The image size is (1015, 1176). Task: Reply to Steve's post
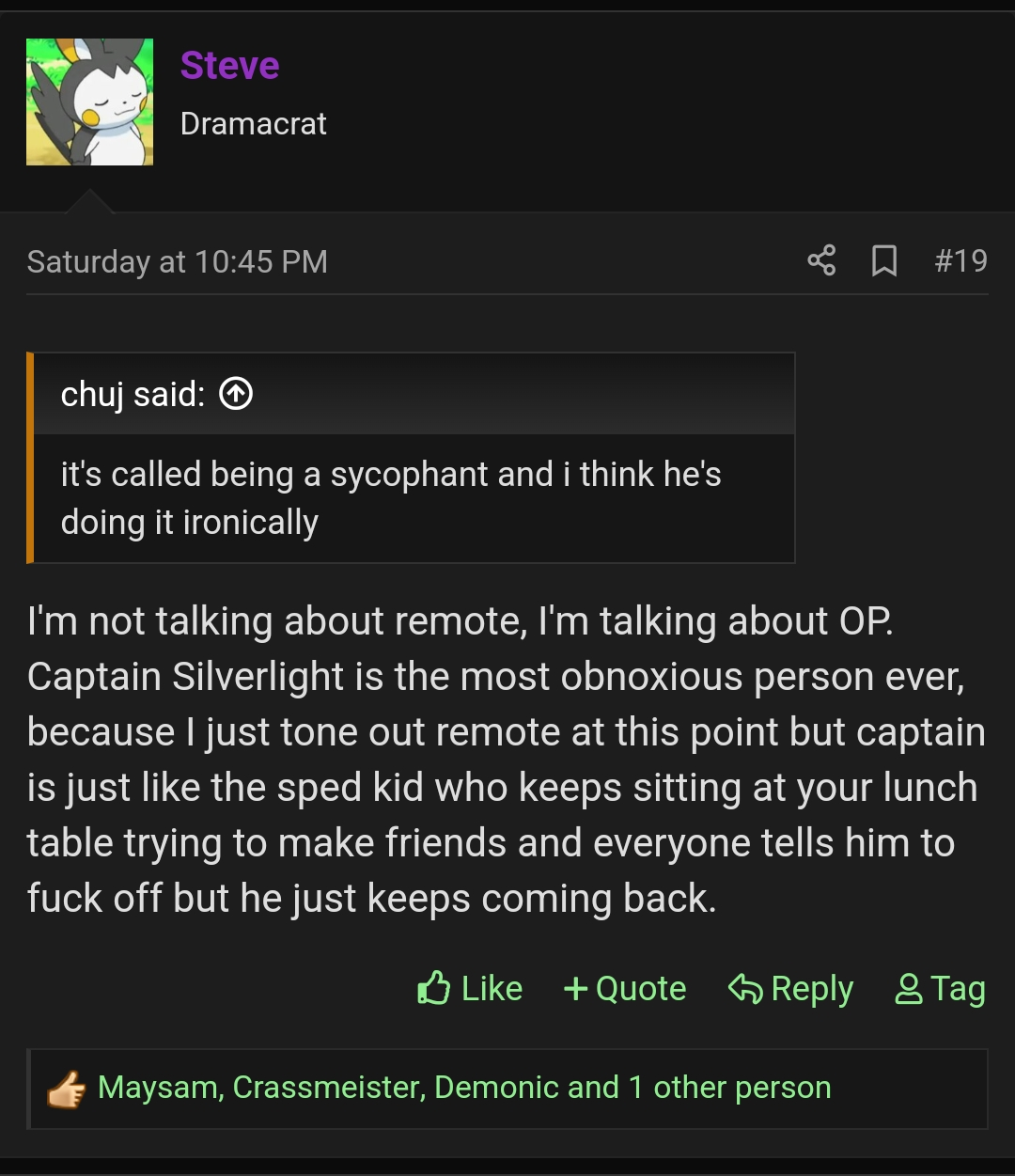click(x=791, y=989)
